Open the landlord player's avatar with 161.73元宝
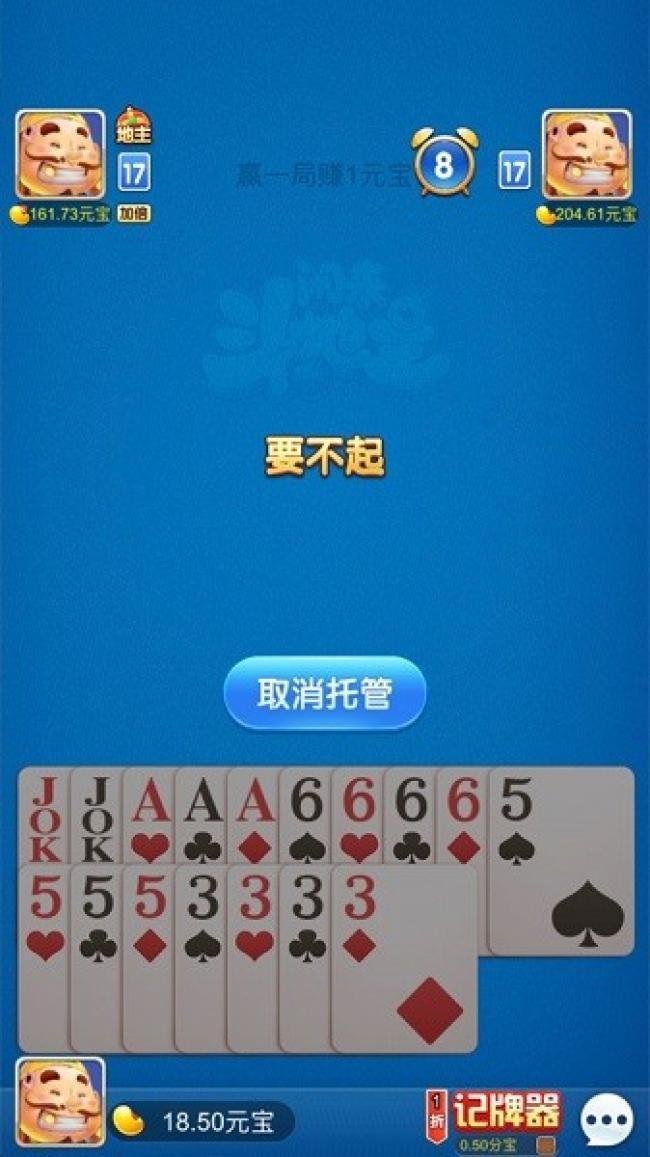 coord(60,154)
